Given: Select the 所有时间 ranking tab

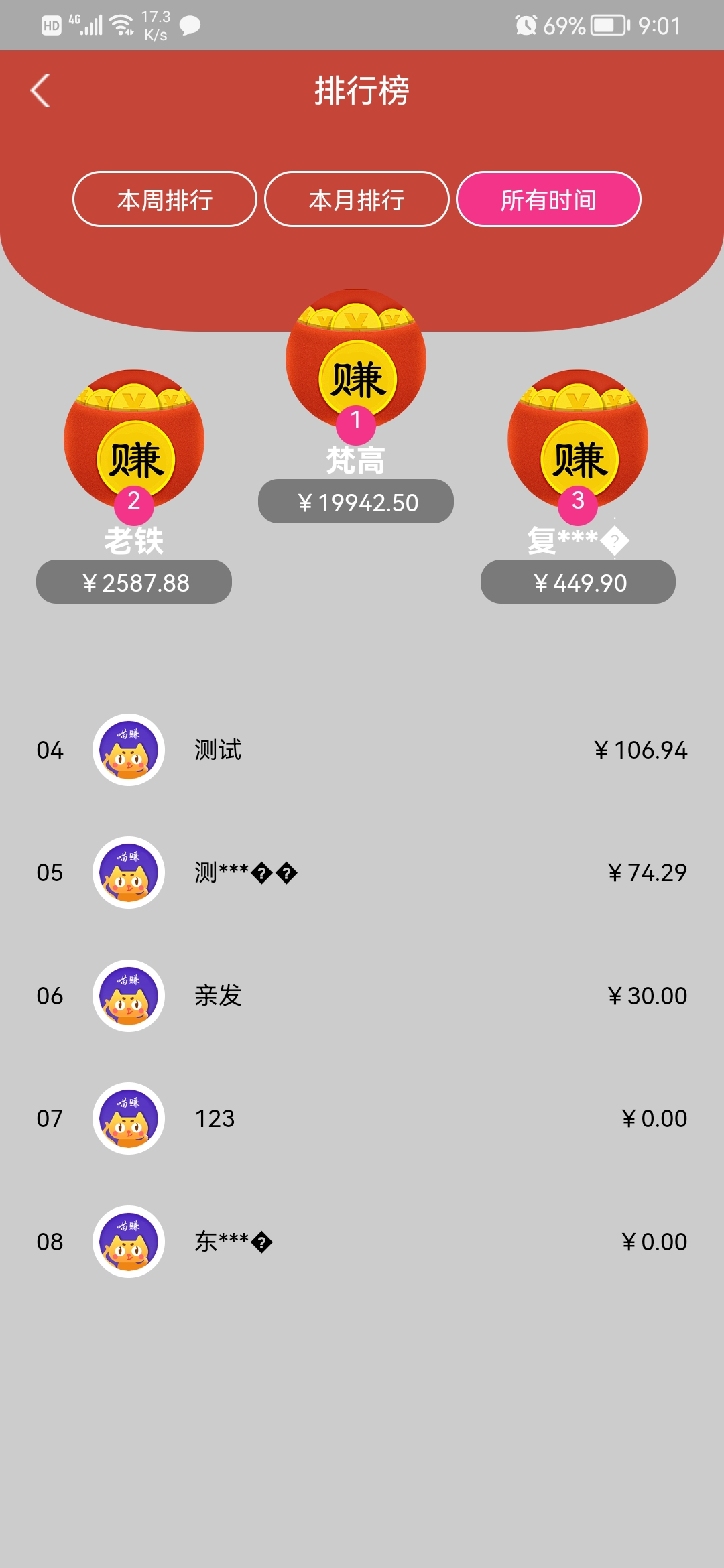Looking at the screenshot, I should tap(548, 200).
